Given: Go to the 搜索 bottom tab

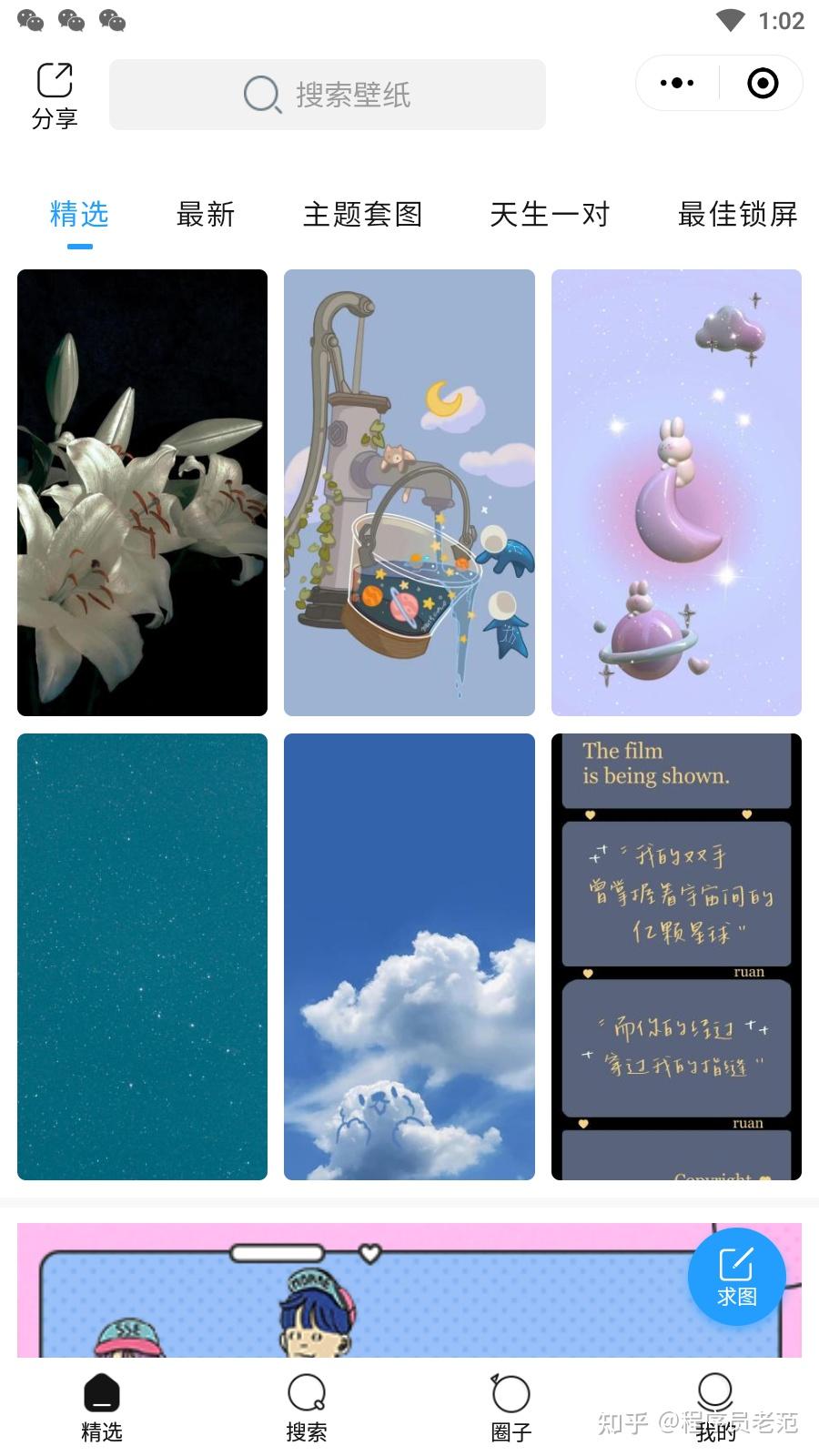Looking at the screenshot, I should click(x=307, y=1408).
